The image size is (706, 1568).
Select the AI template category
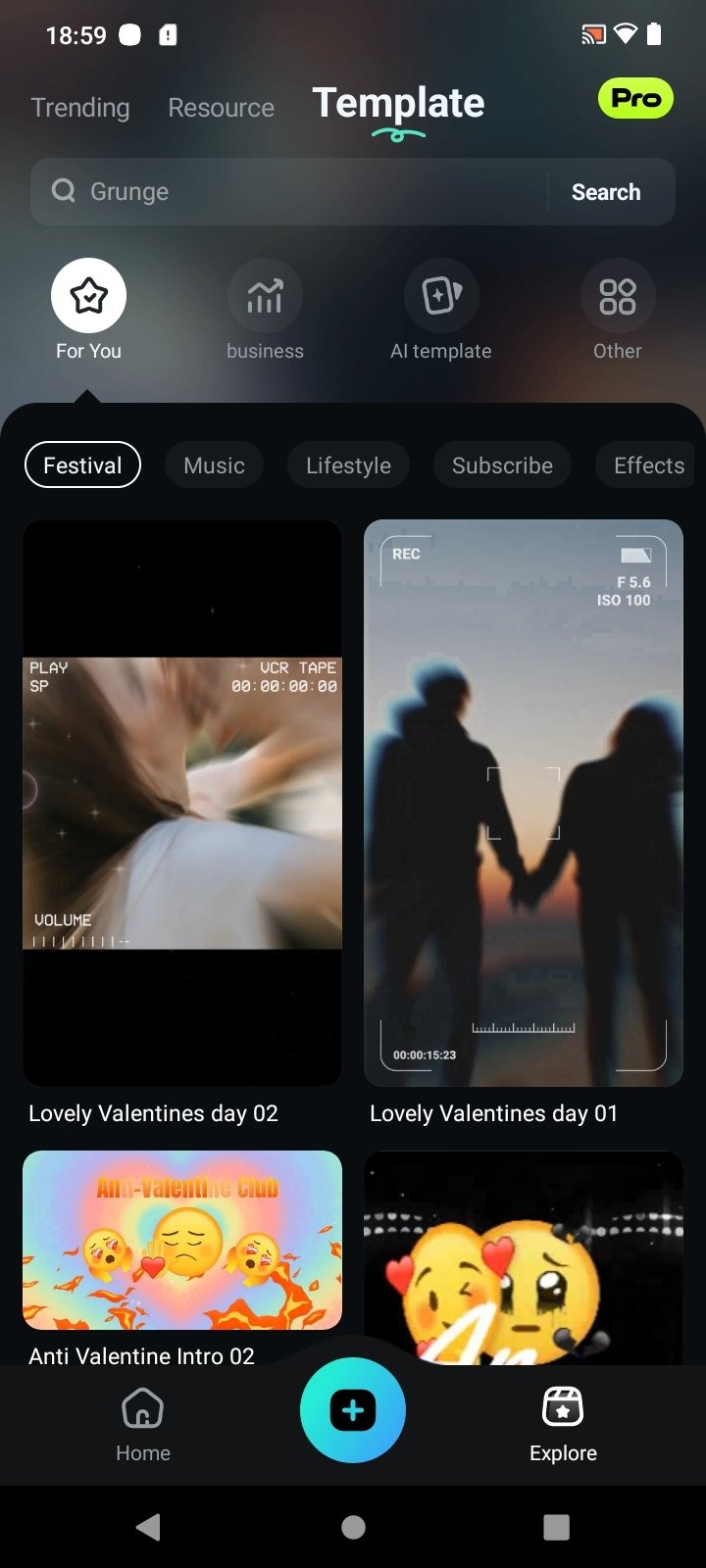[441, 311]
